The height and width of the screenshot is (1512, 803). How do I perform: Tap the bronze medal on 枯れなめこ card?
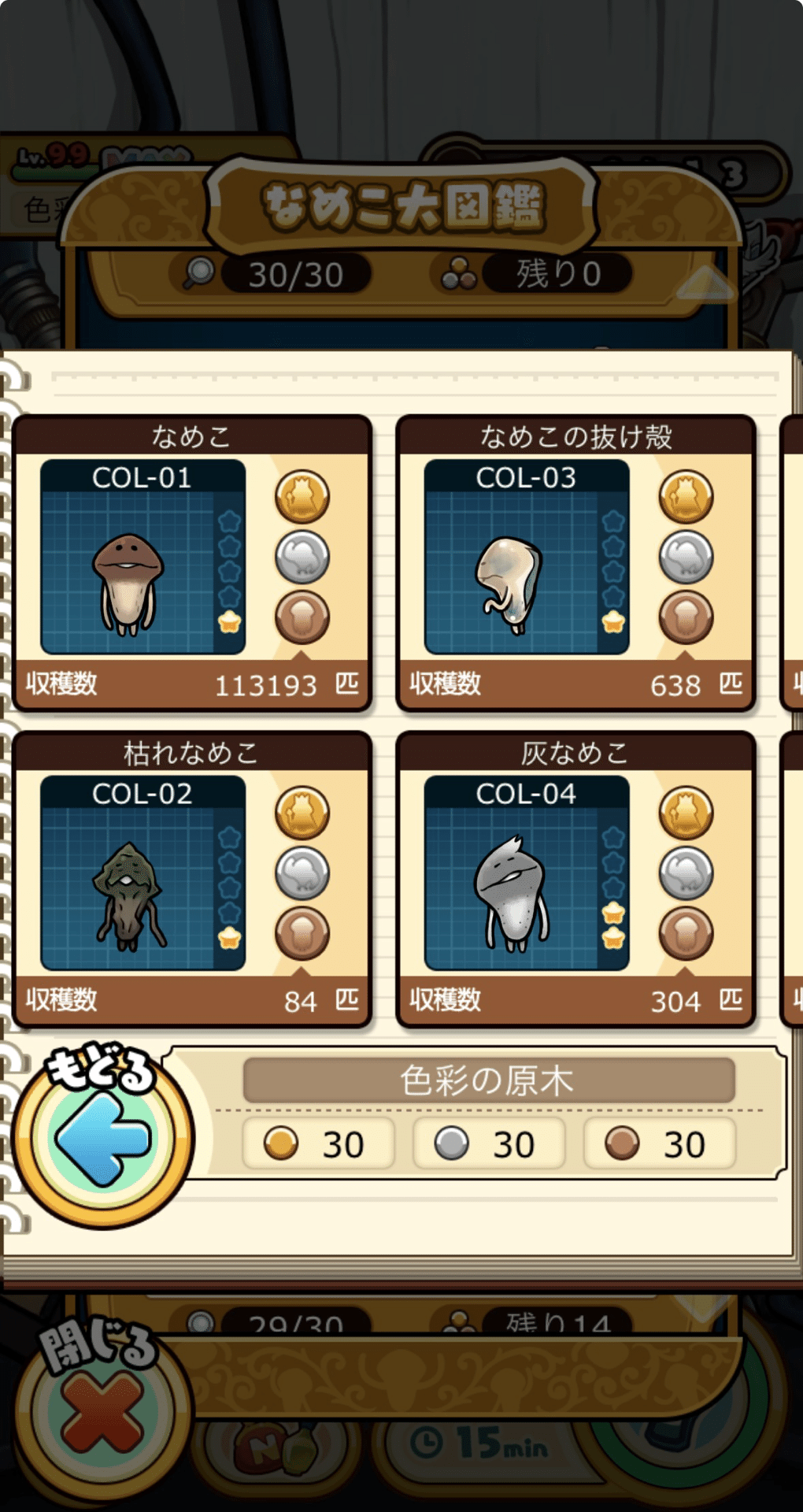point(302,933)
